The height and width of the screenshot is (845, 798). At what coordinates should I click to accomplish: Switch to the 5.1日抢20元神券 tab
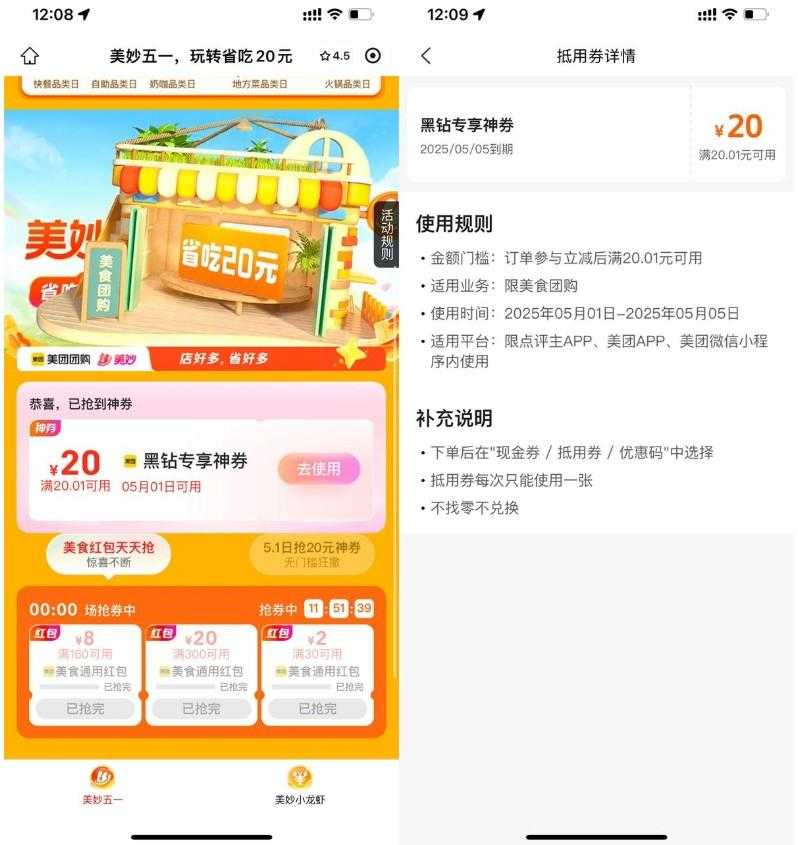click(x=311, y=554)
